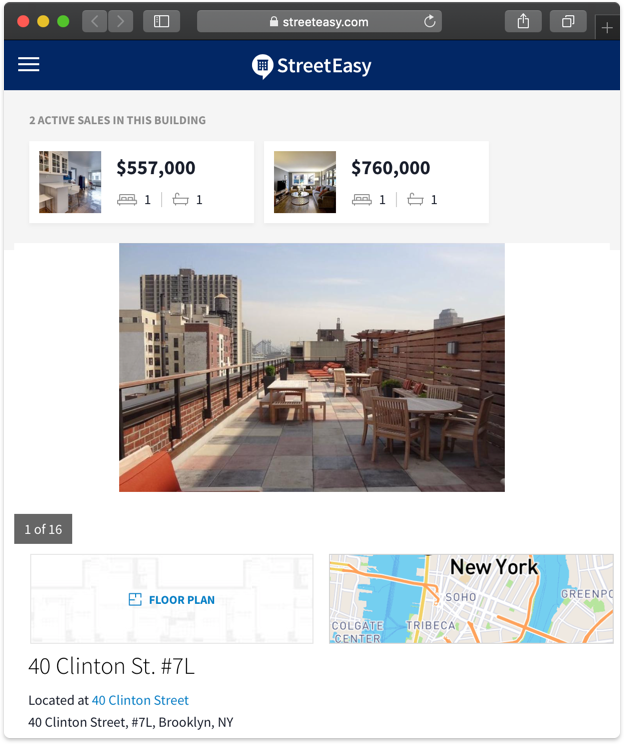Share this page from the browser toolbar

pos(523,21)
